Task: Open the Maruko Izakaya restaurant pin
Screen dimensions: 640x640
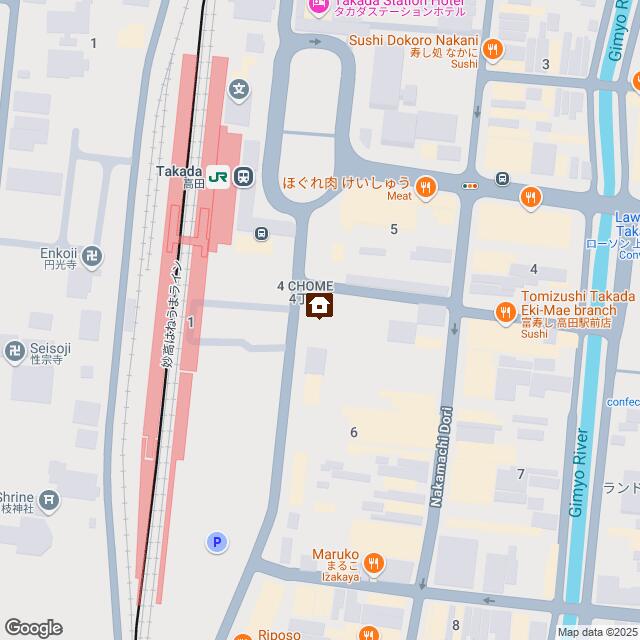Action: pyautogui.click(x=373, y=563)
